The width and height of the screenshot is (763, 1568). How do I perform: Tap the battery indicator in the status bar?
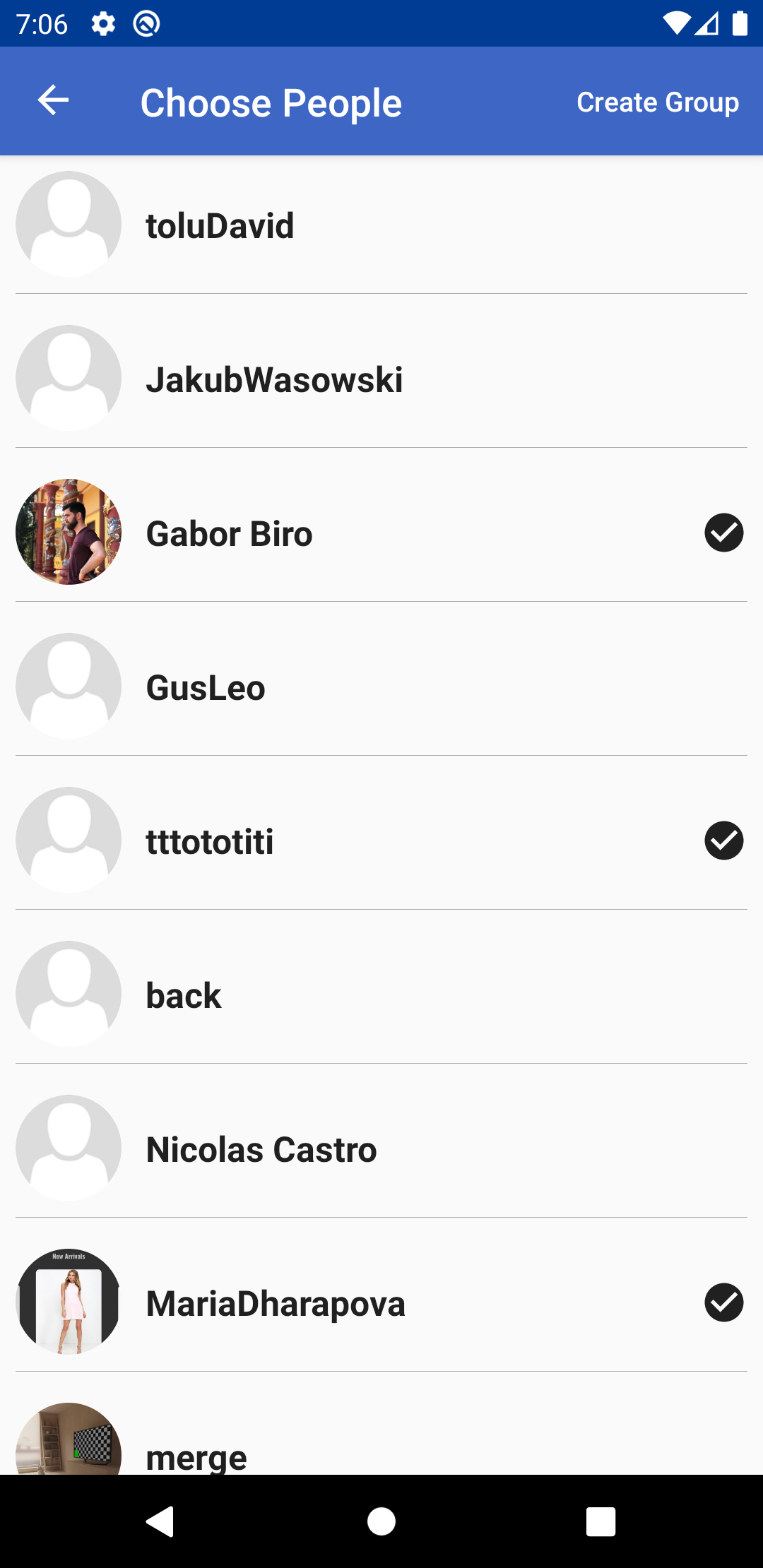(x=739, y=23)
